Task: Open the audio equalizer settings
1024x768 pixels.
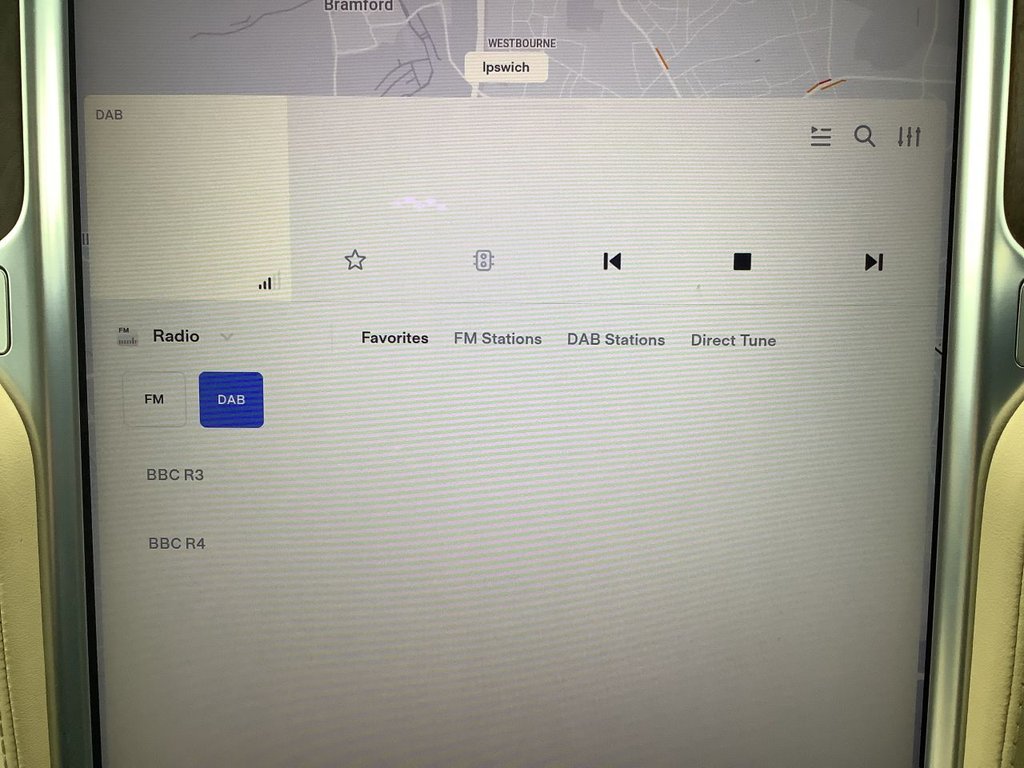Action: click(908, 137)
